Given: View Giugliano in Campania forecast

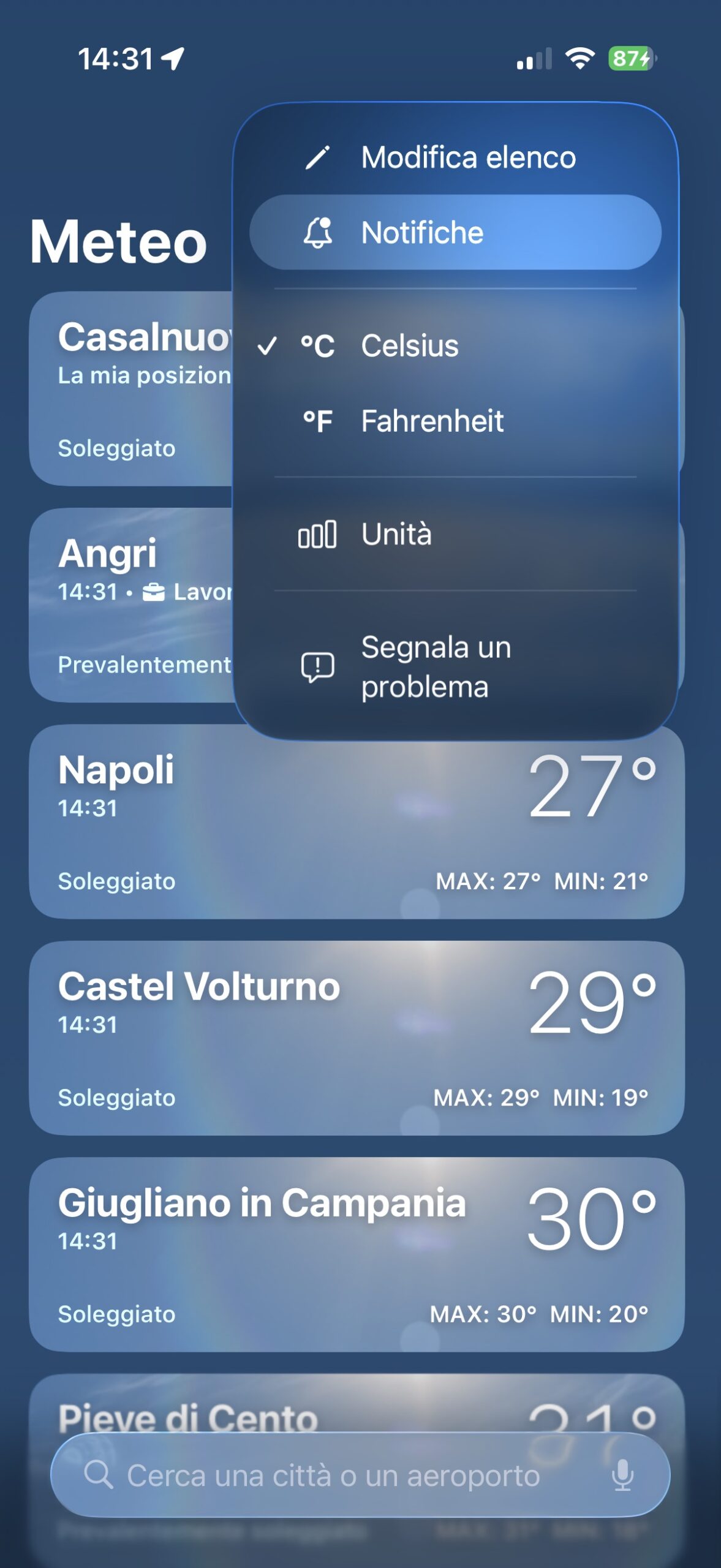Looking at the screenshot, I should pos(357,1254).
